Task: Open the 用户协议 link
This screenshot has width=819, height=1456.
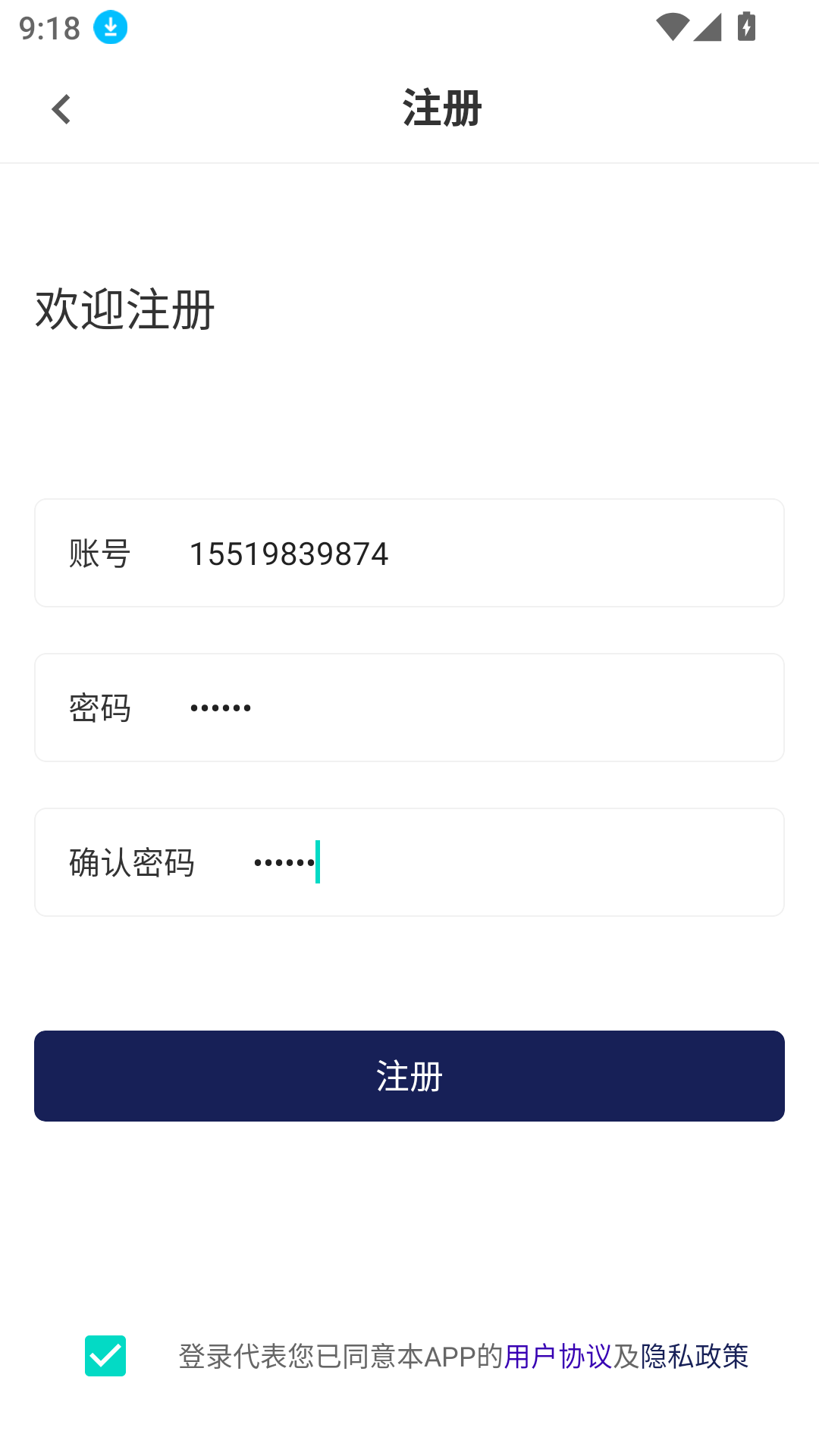Action: tap(557, 1357)
